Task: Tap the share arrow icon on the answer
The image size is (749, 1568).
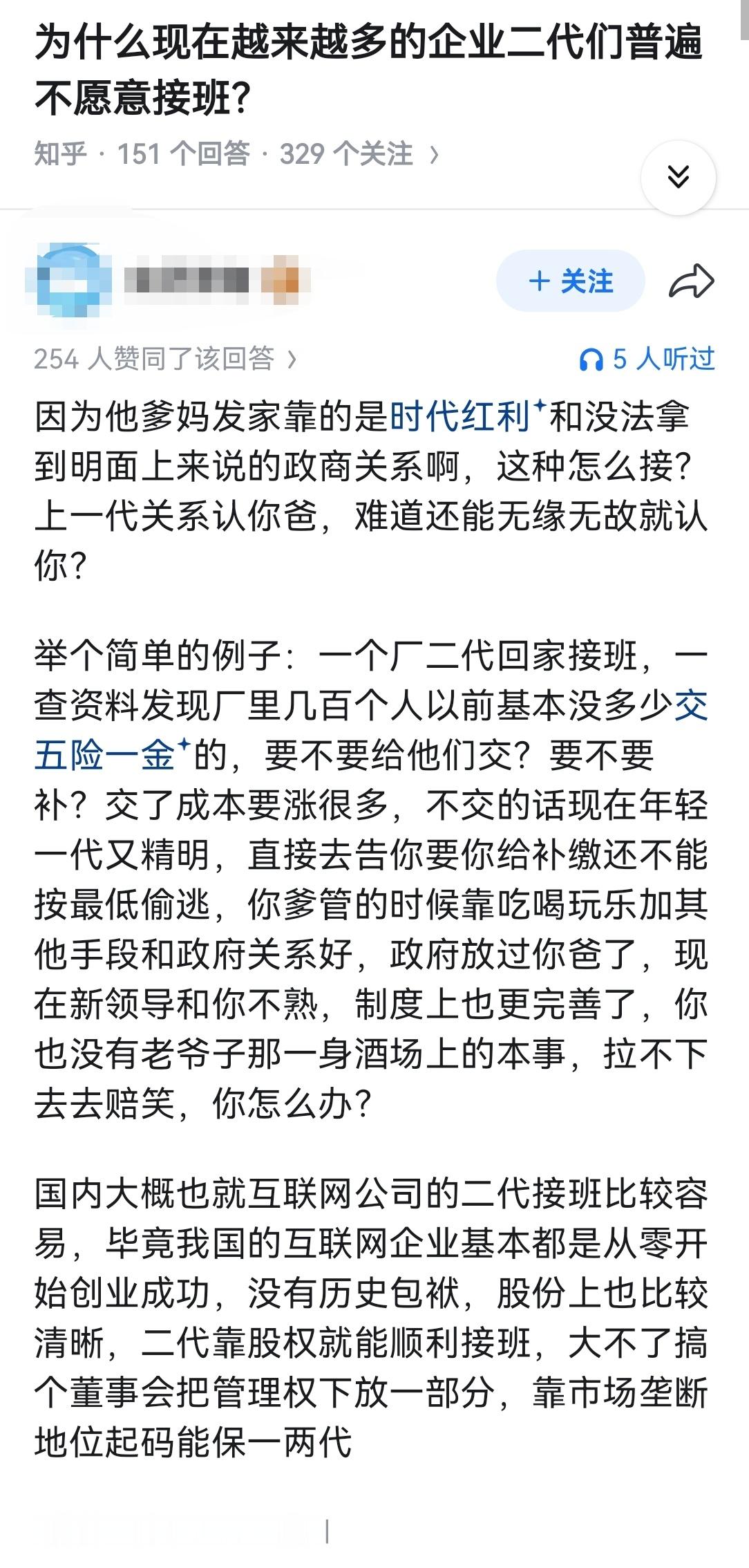Action: click(x=693, y=281)
